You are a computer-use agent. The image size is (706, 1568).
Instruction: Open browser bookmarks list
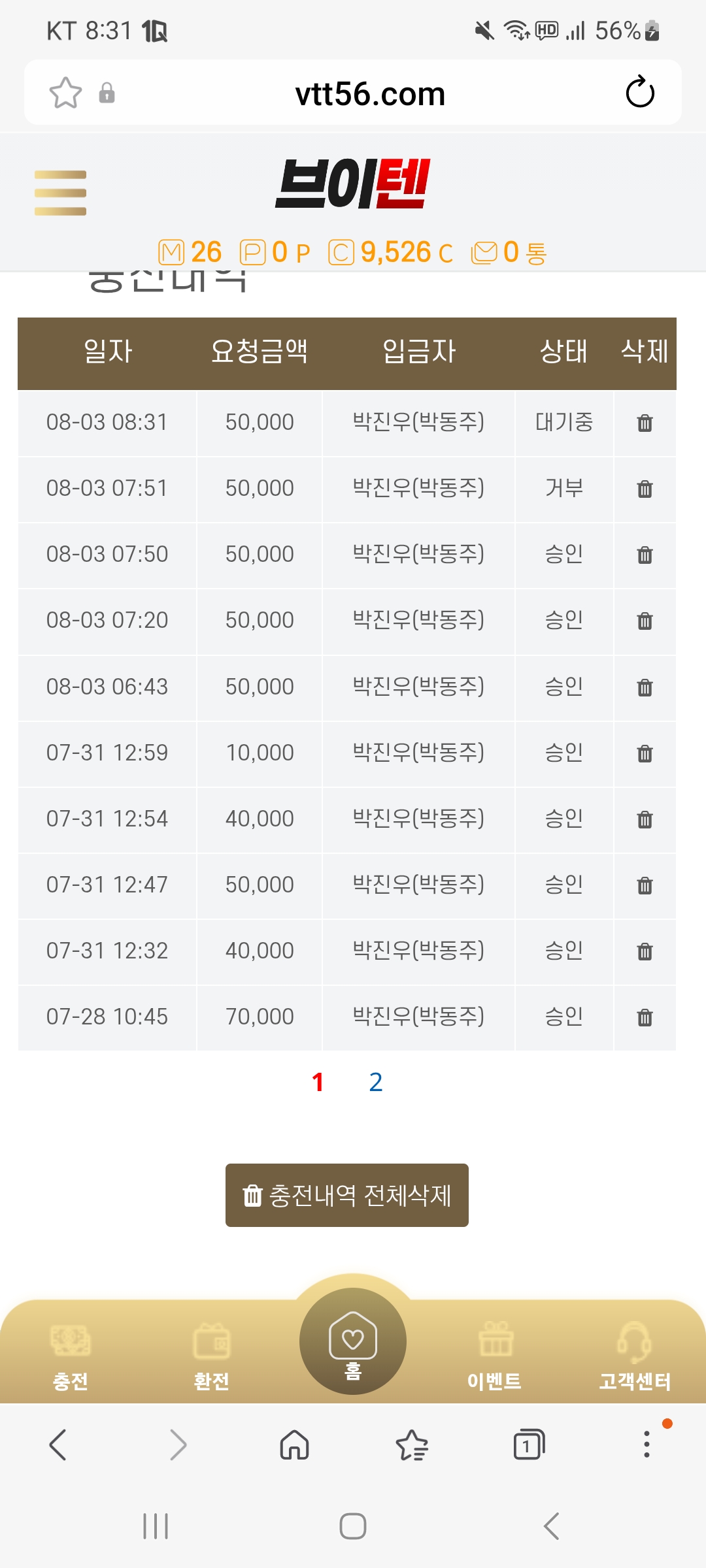point(412,1445)
